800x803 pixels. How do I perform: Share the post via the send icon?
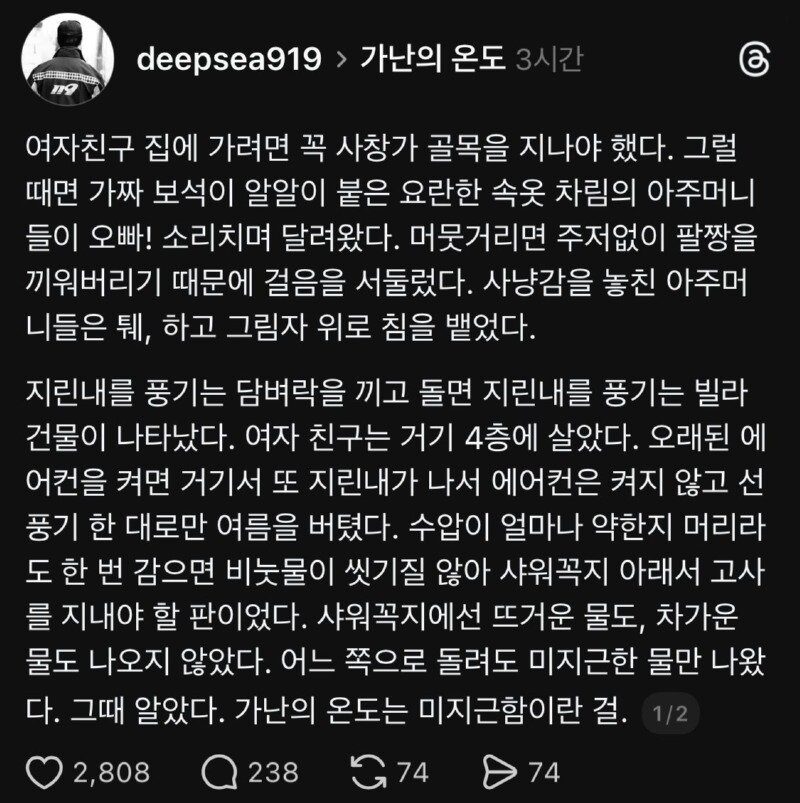[x=502, y=771]
